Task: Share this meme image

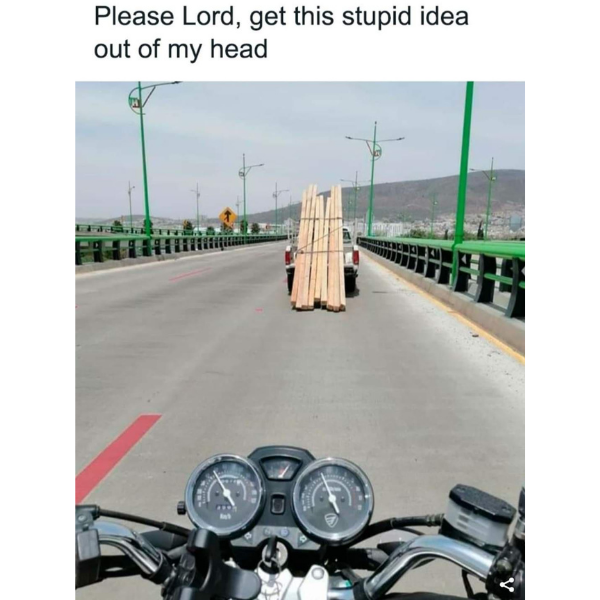Action: click(x=507, y=584)
